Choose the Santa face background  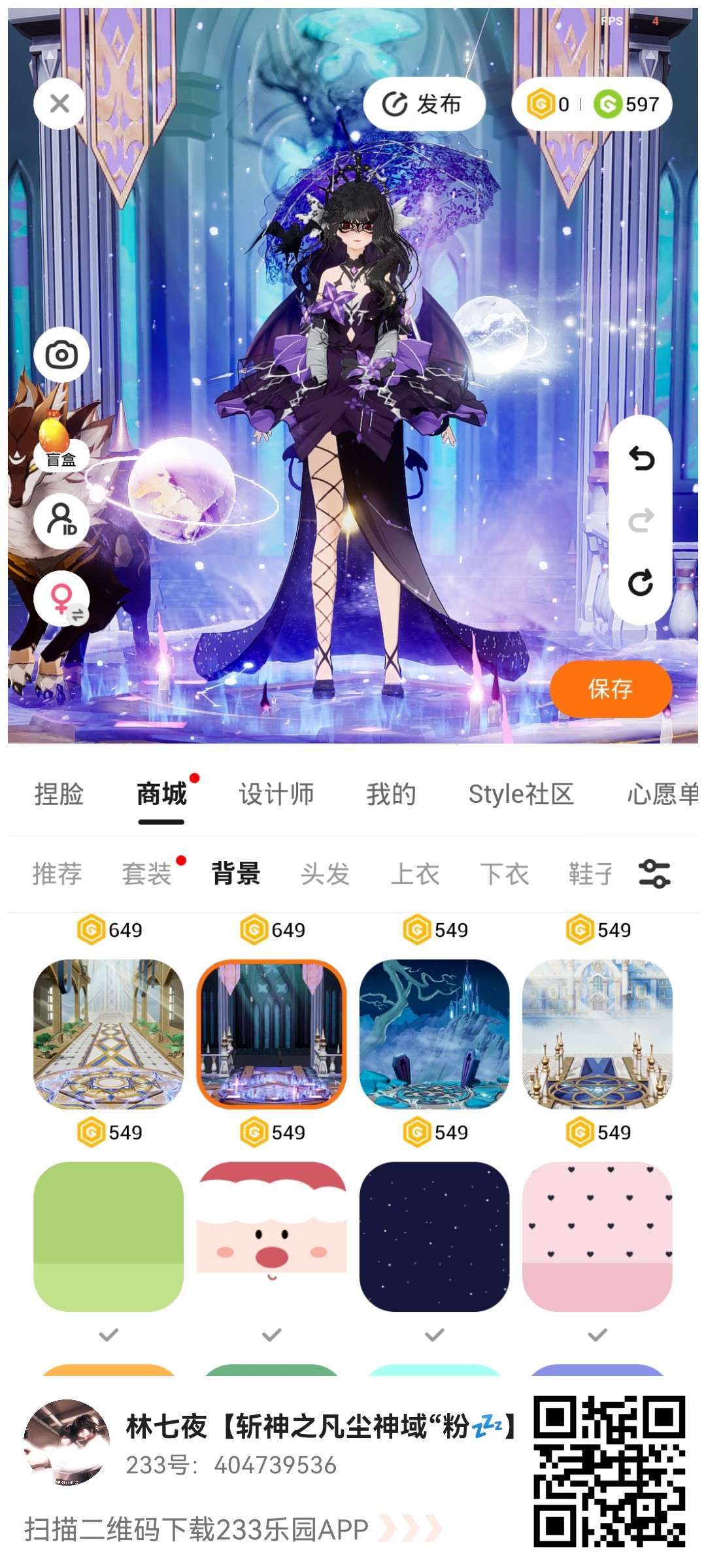click(x=271, y=1236)
